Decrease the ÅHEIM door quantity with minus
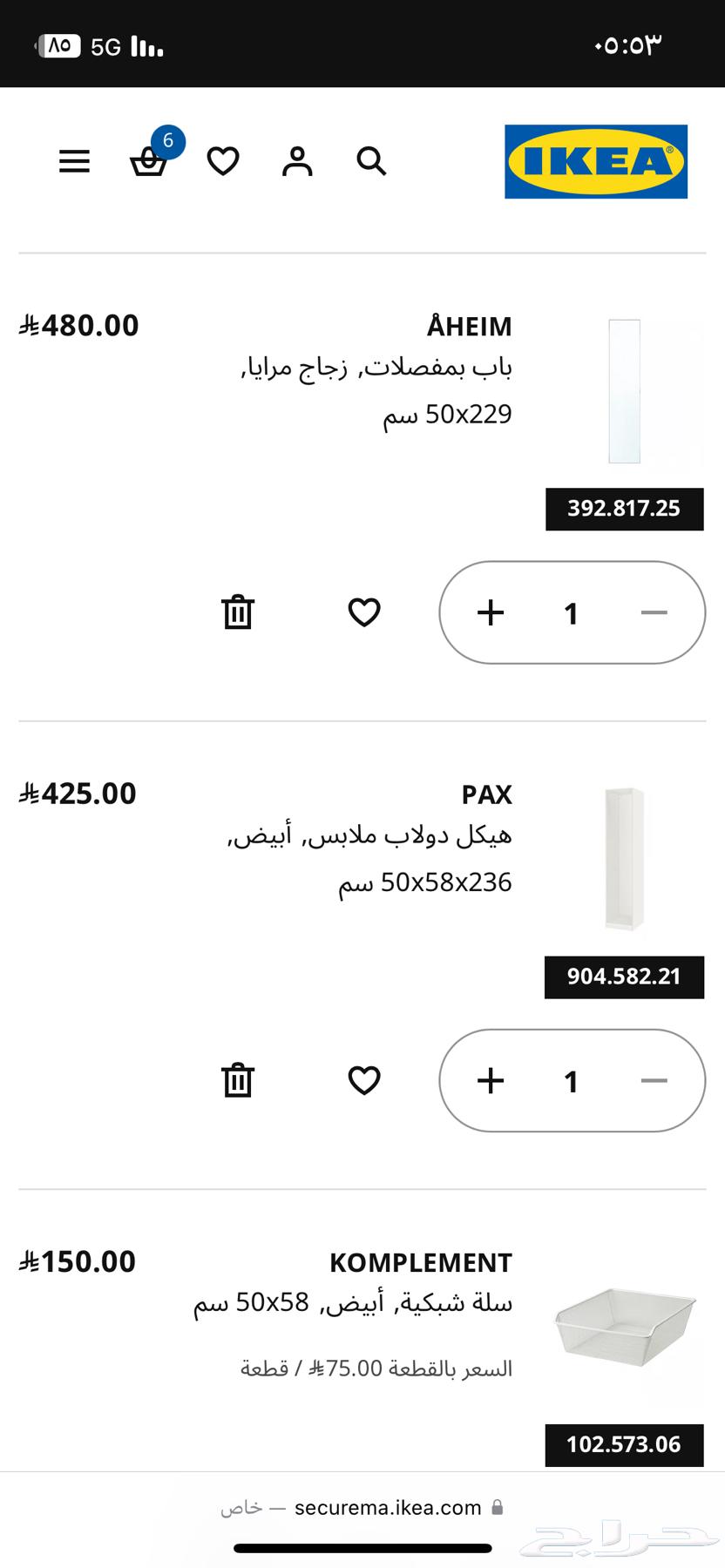Image resolution: width=725 pixels, height=1568 pixels. 653,612
